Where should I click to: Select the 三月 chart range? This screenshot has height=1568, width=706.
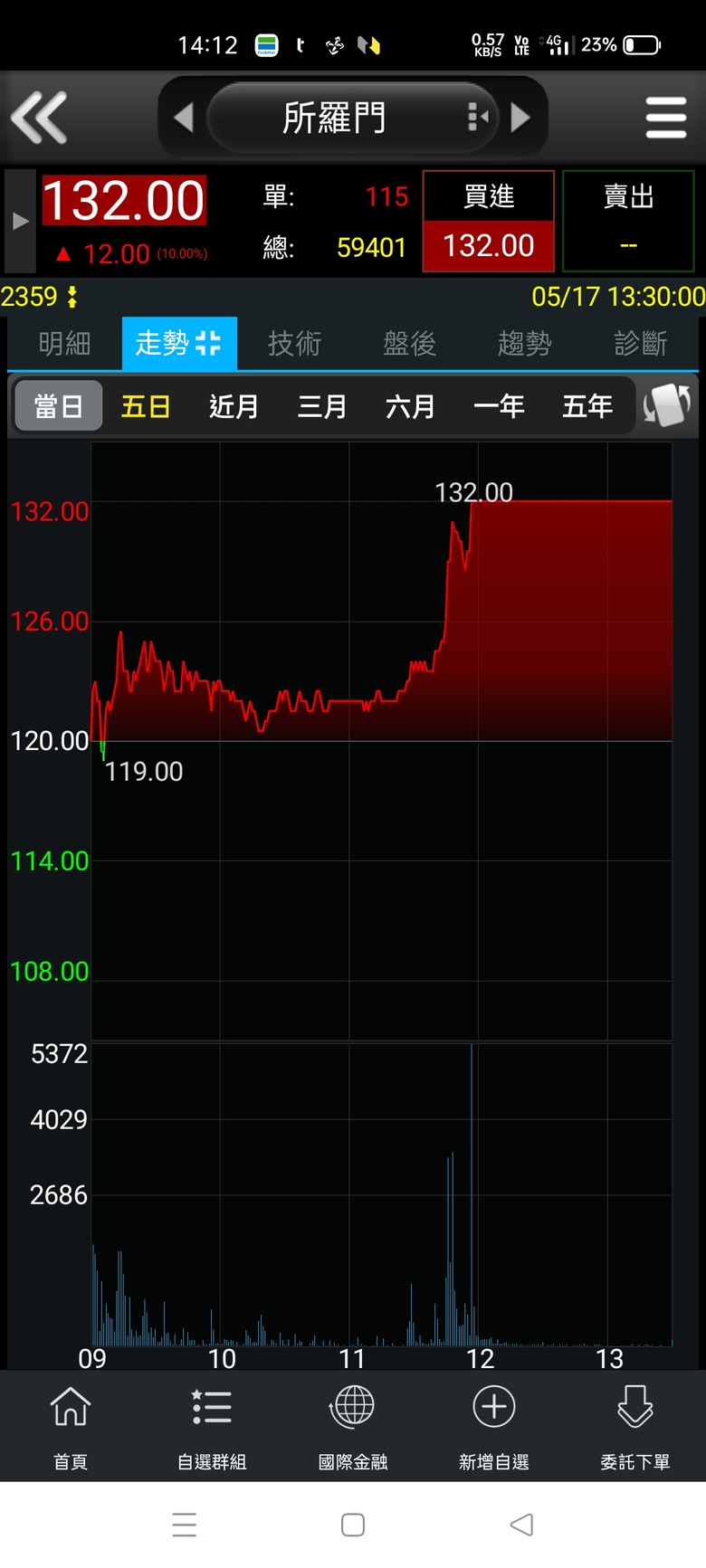click(x=322, y=406)
